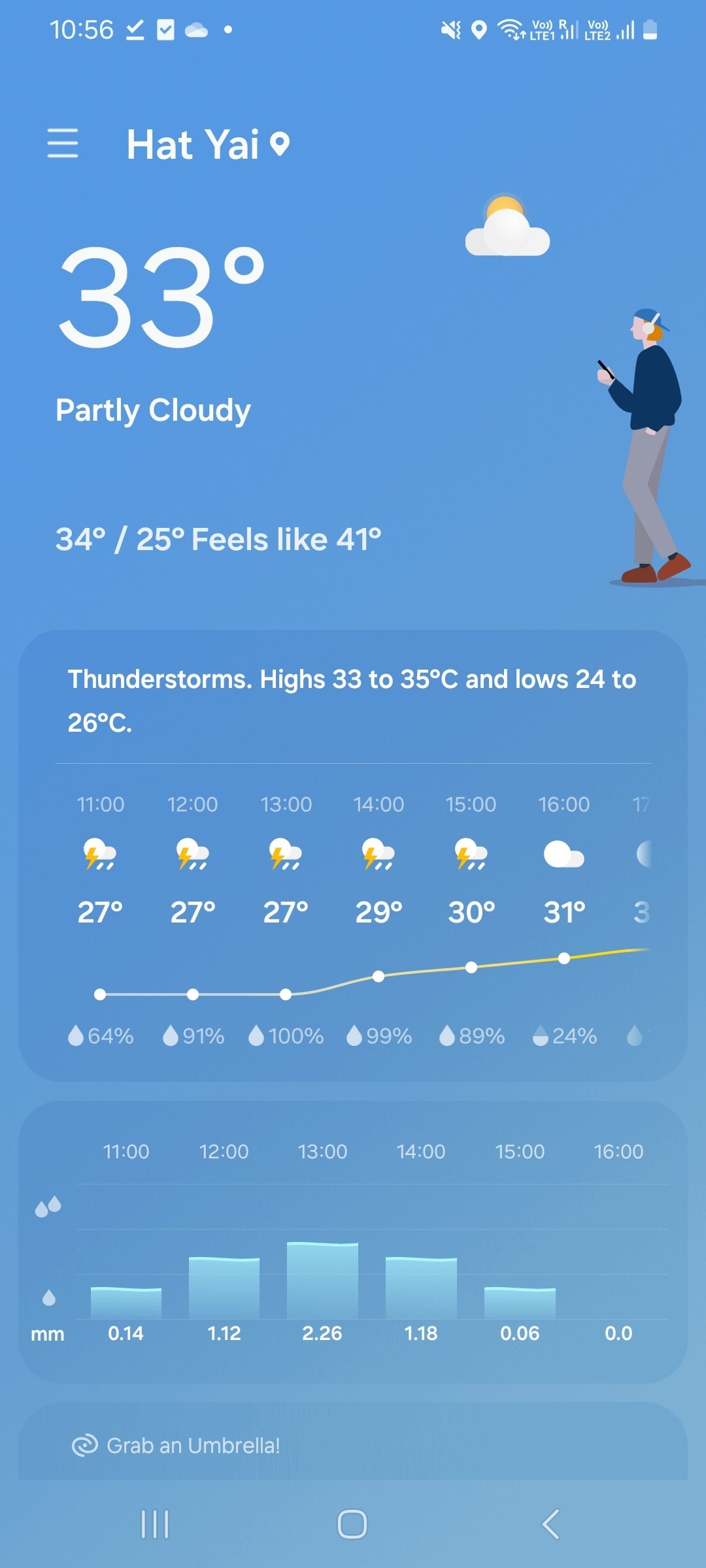Tap the Hat Yai location title
Screen dimensions: 706x1568
click(208, 144)
